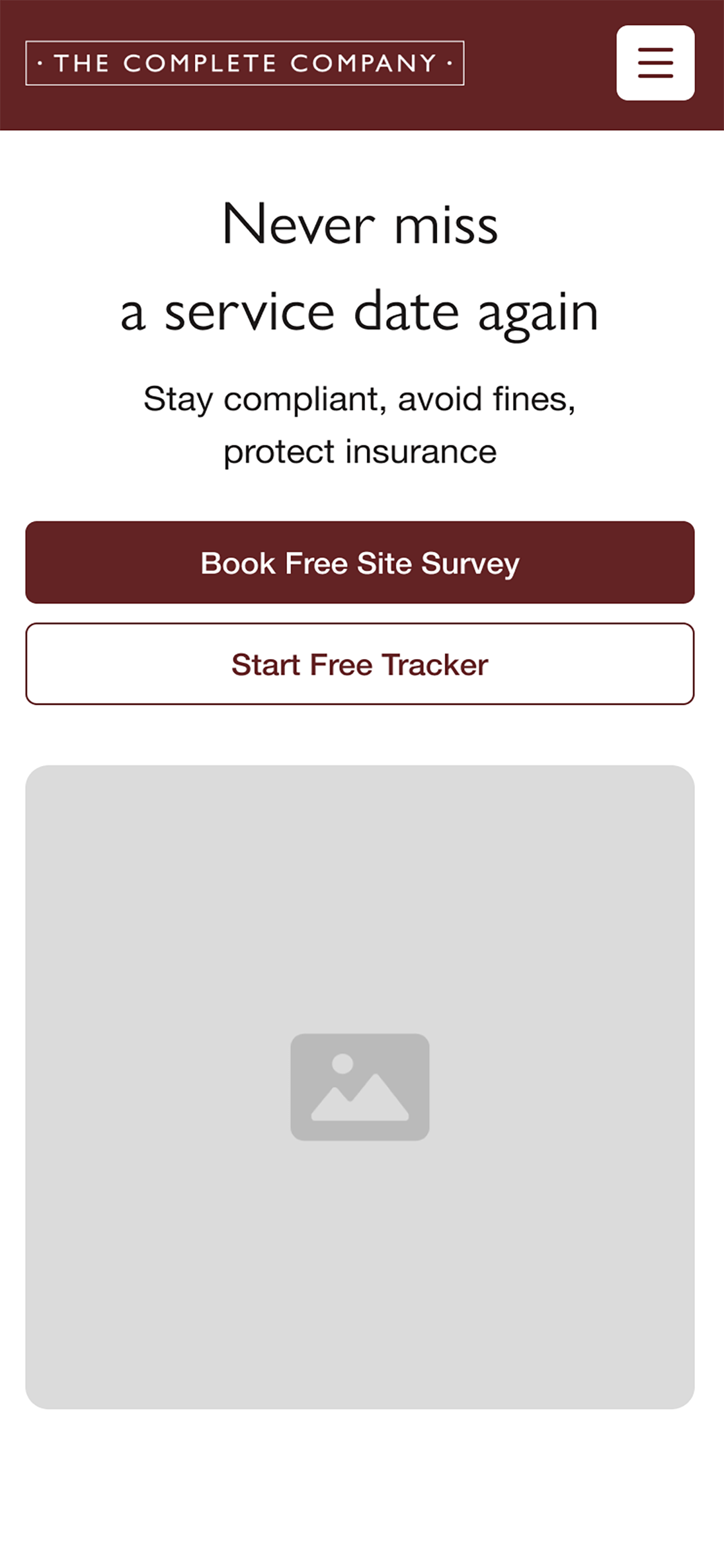Open the hamburger navigation menu
Image resolution: width=724 pixels, height=1568 pixels.
click(654, 63)
